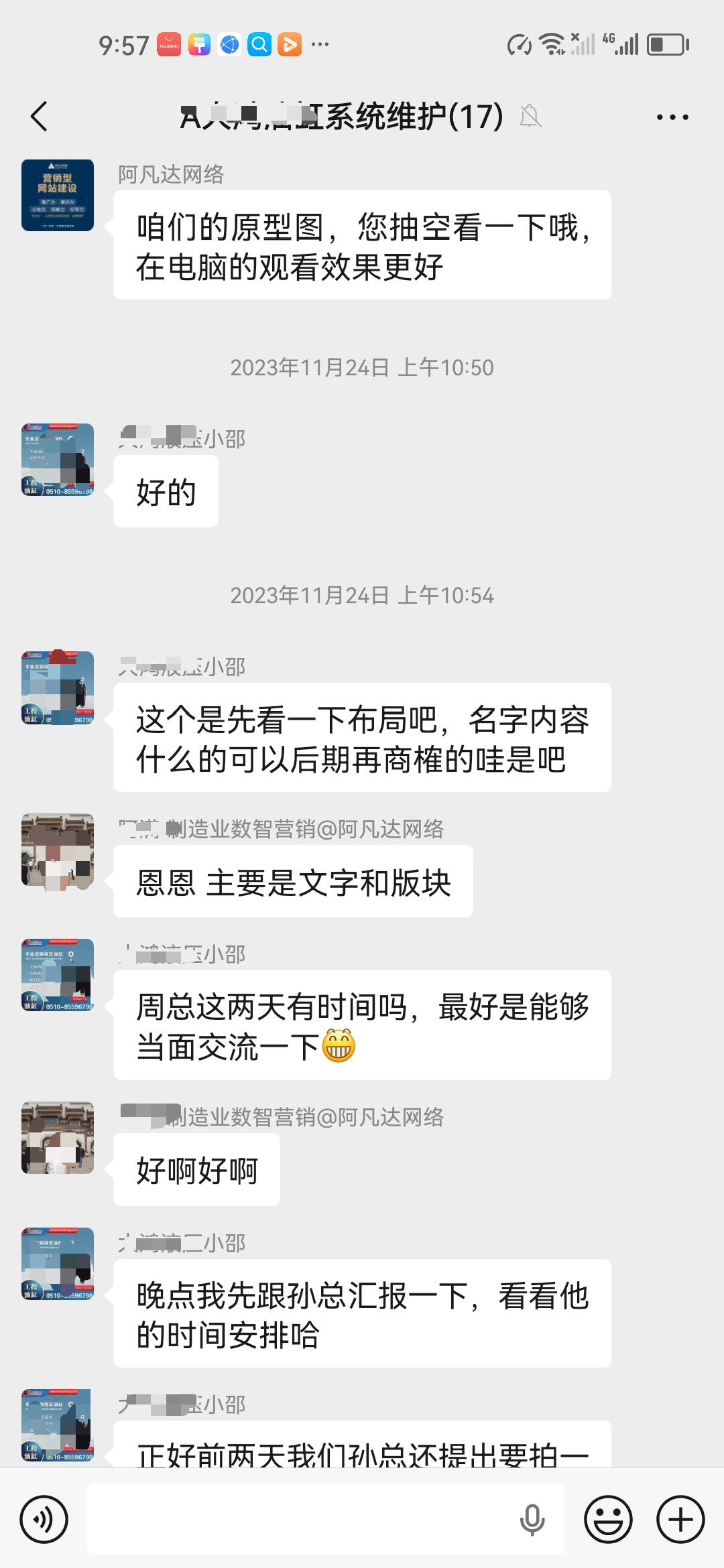Tap 小邵's avatar beside the 周总这两天 message

pos(58,975)
